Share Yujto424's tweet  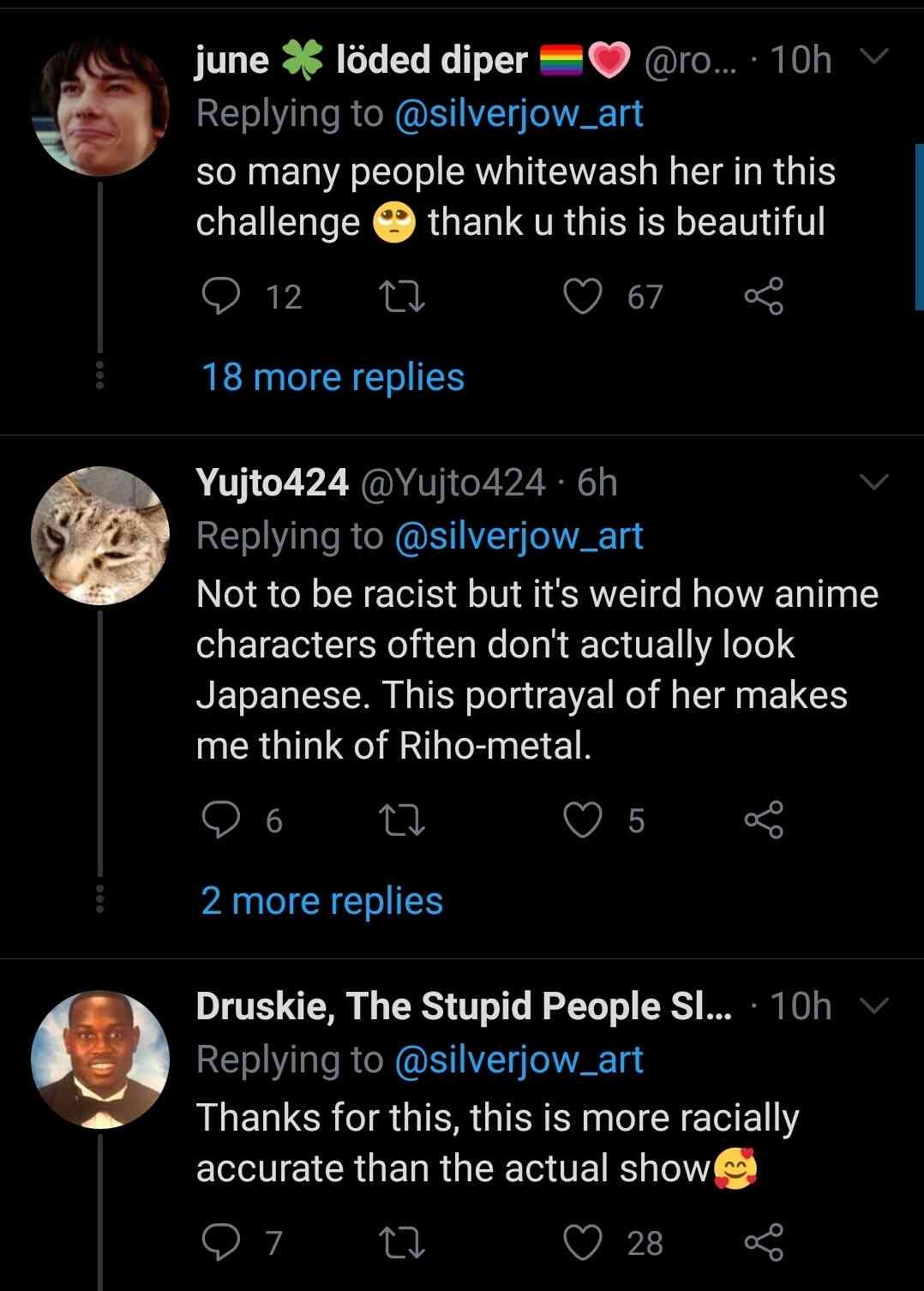pyautogui.click(x=763, y=820)
